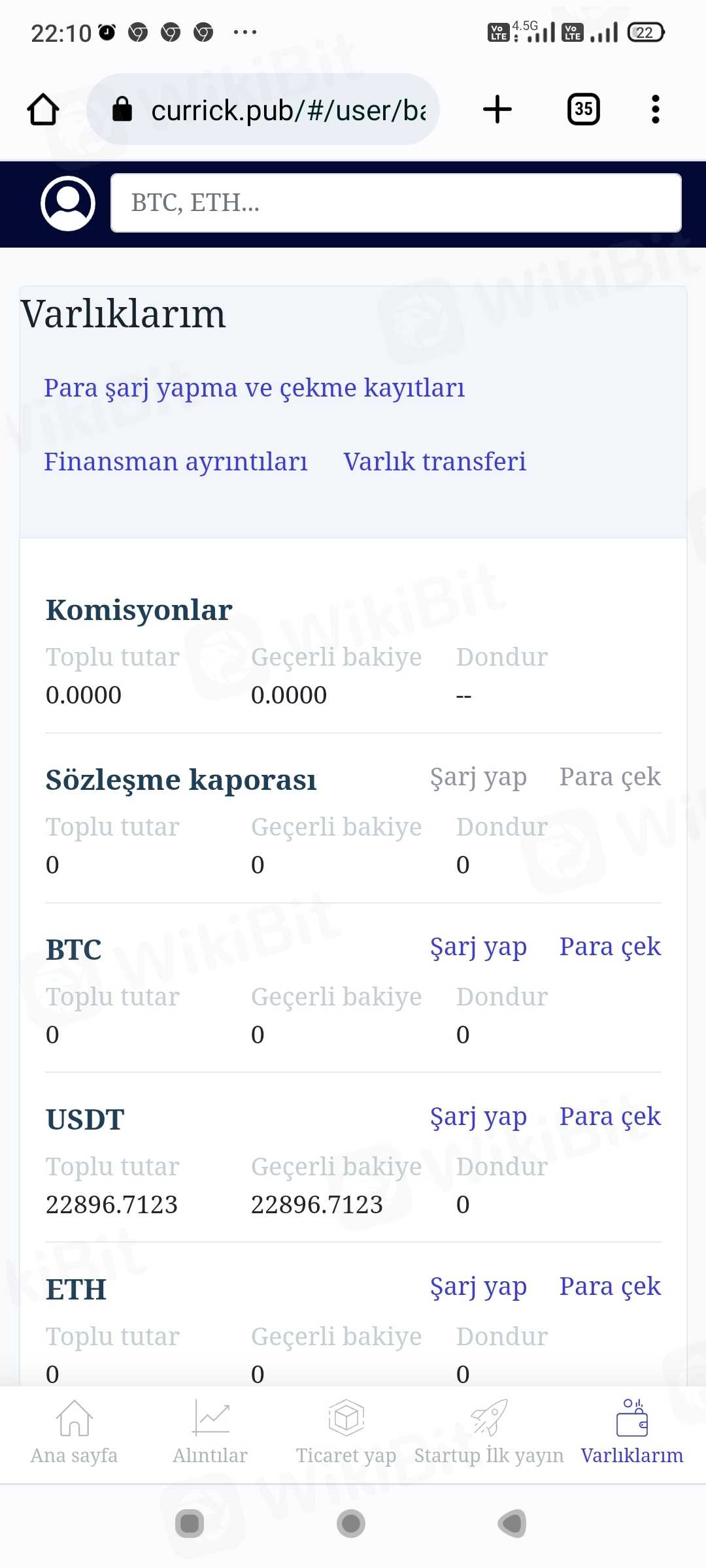Tap Para çek for ETH
This screenshot has height=1568, width=706.
coord(609,1287)
